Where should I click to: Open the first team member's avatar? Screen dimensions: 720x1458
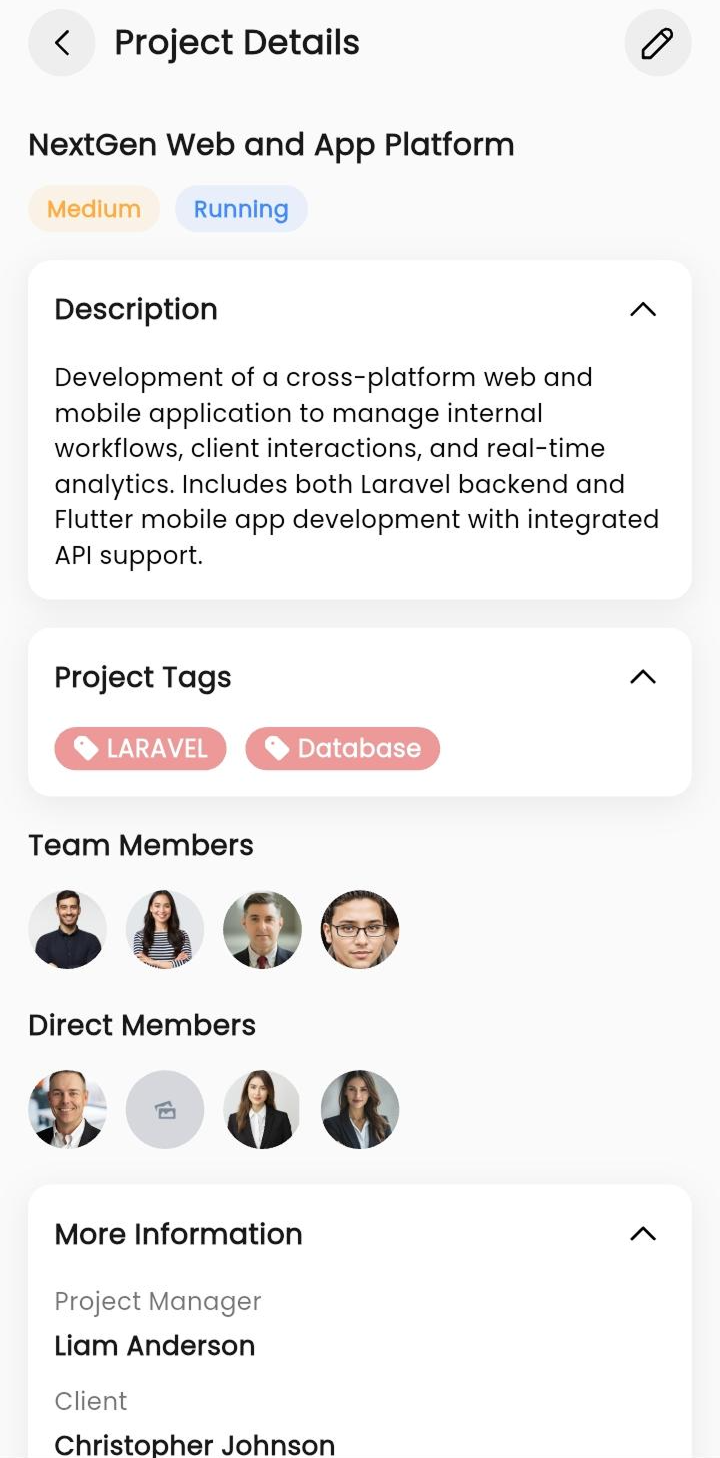pyautogui.click(x=67, y=930)
